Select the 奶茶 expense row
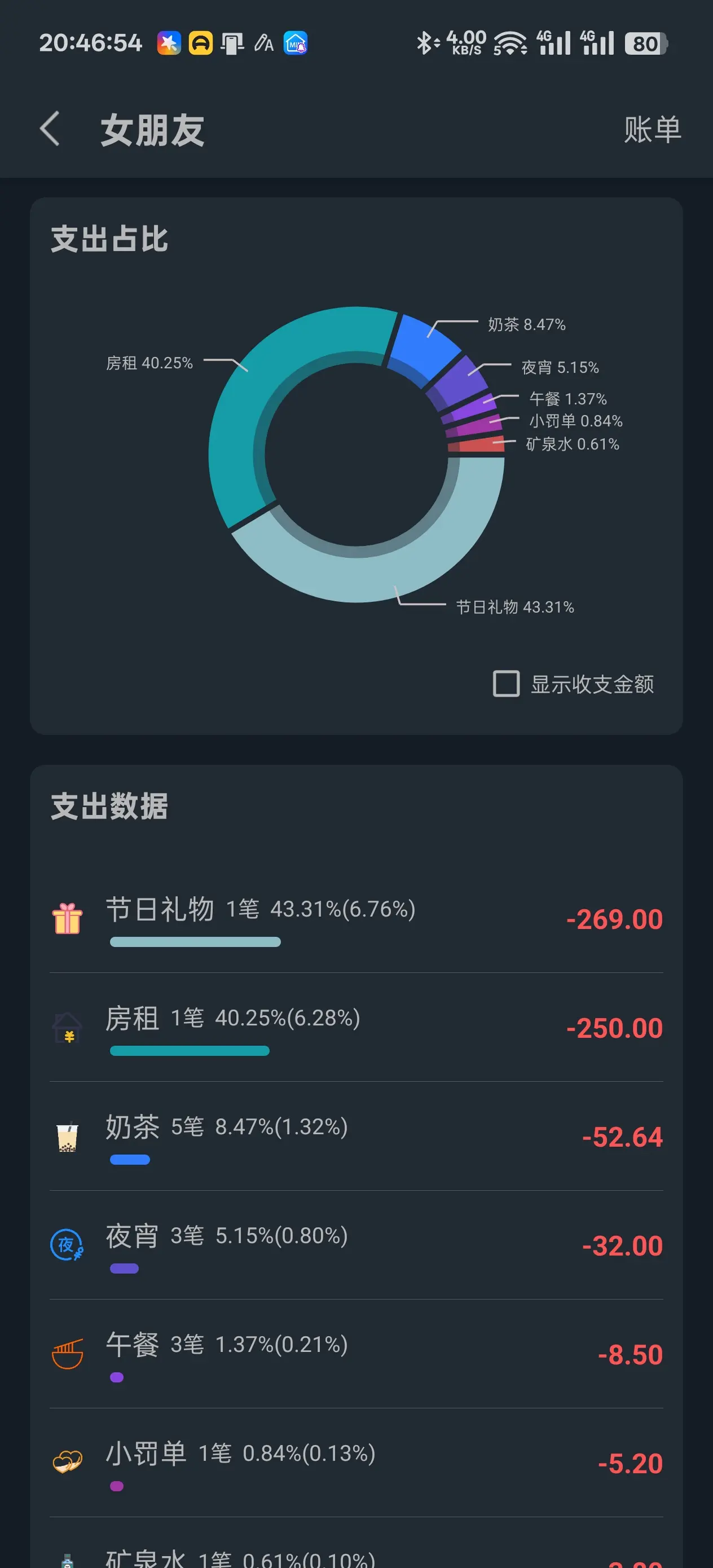This screenshot has width=713, height=1568. (356, 1137)
